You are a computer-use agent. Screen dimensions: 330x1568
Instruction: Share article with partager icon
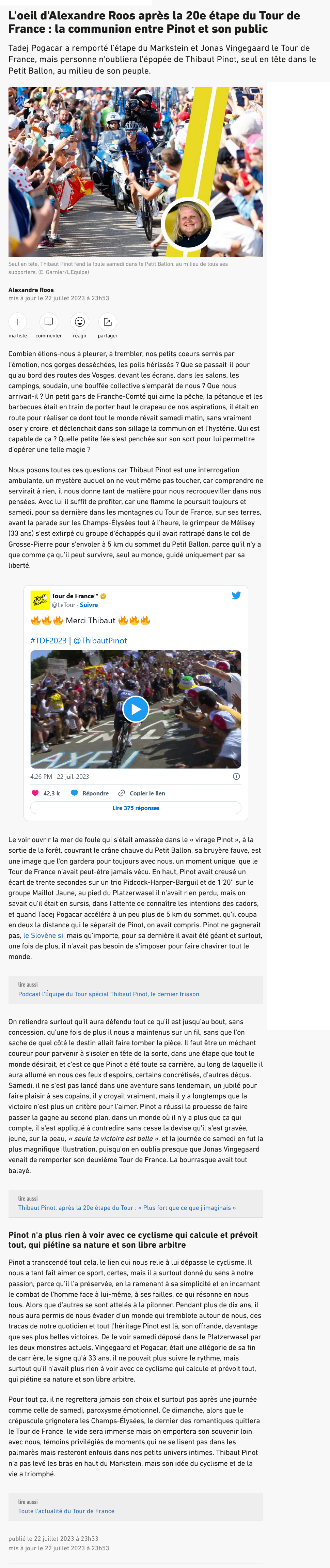[x=108, y=321]
